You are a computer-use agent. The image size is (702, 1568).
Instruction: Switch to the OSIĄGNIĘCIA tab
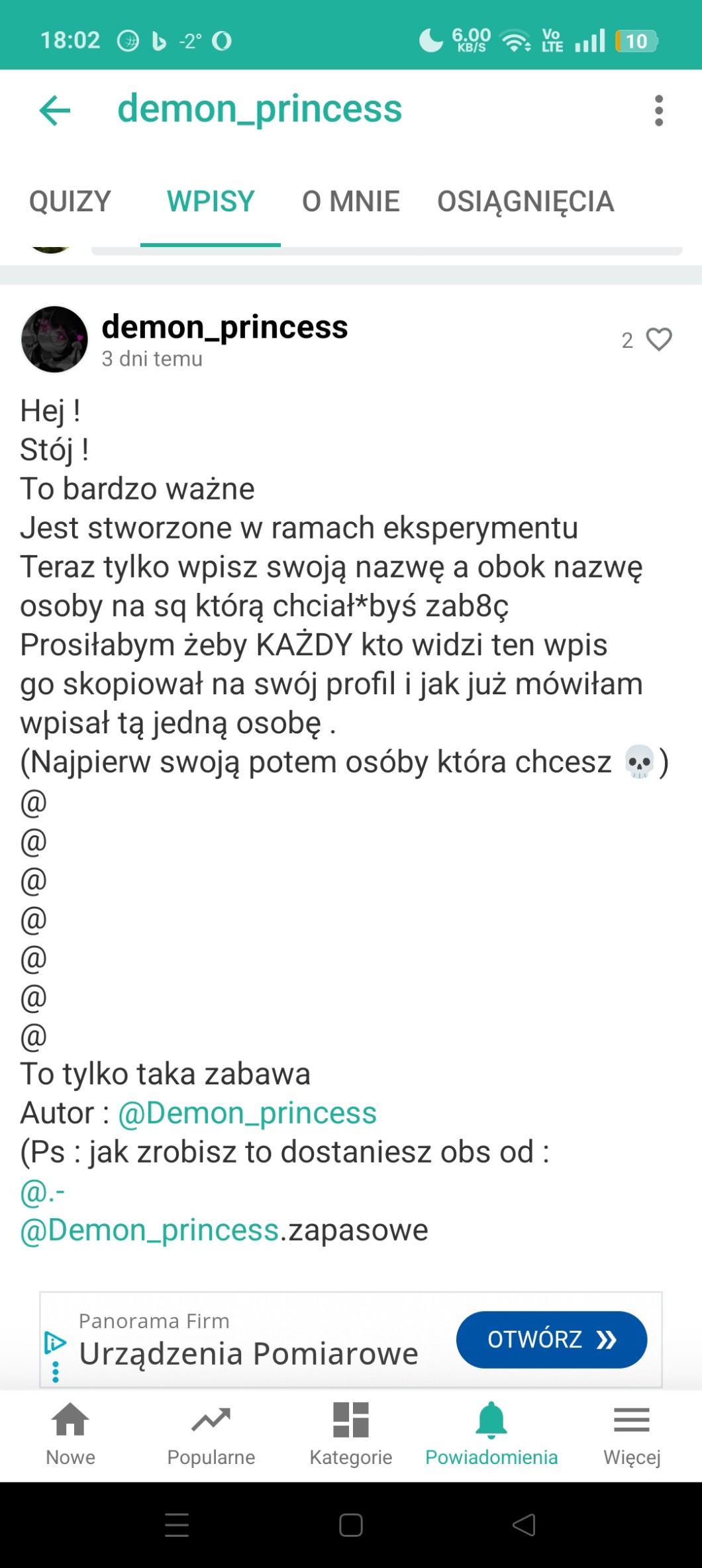[x=525, y=201]
